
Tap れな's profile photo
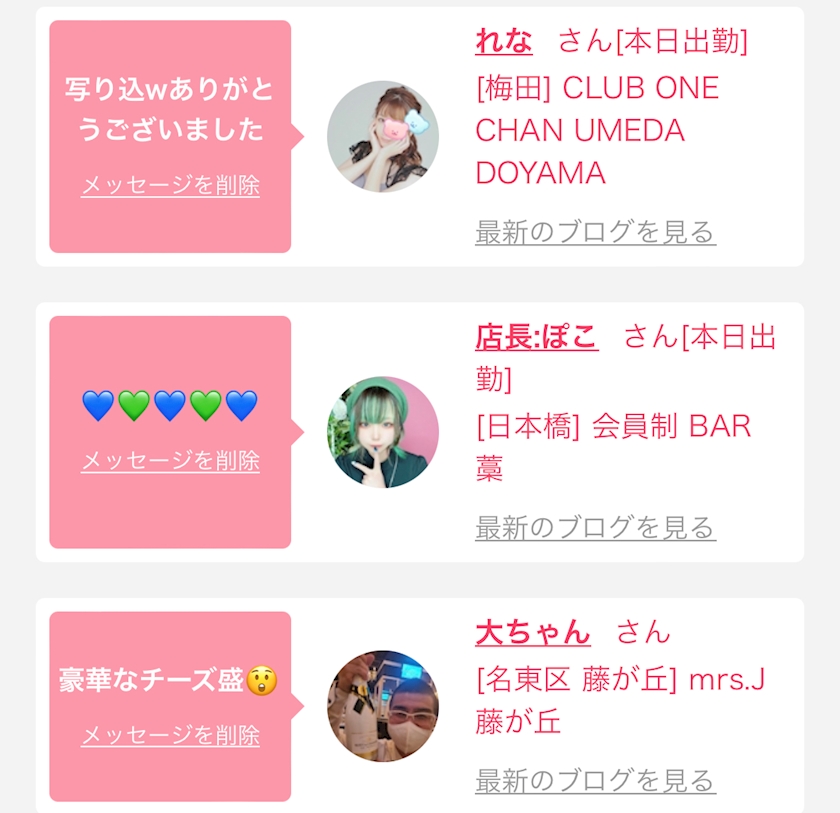[x=383, y=137]
